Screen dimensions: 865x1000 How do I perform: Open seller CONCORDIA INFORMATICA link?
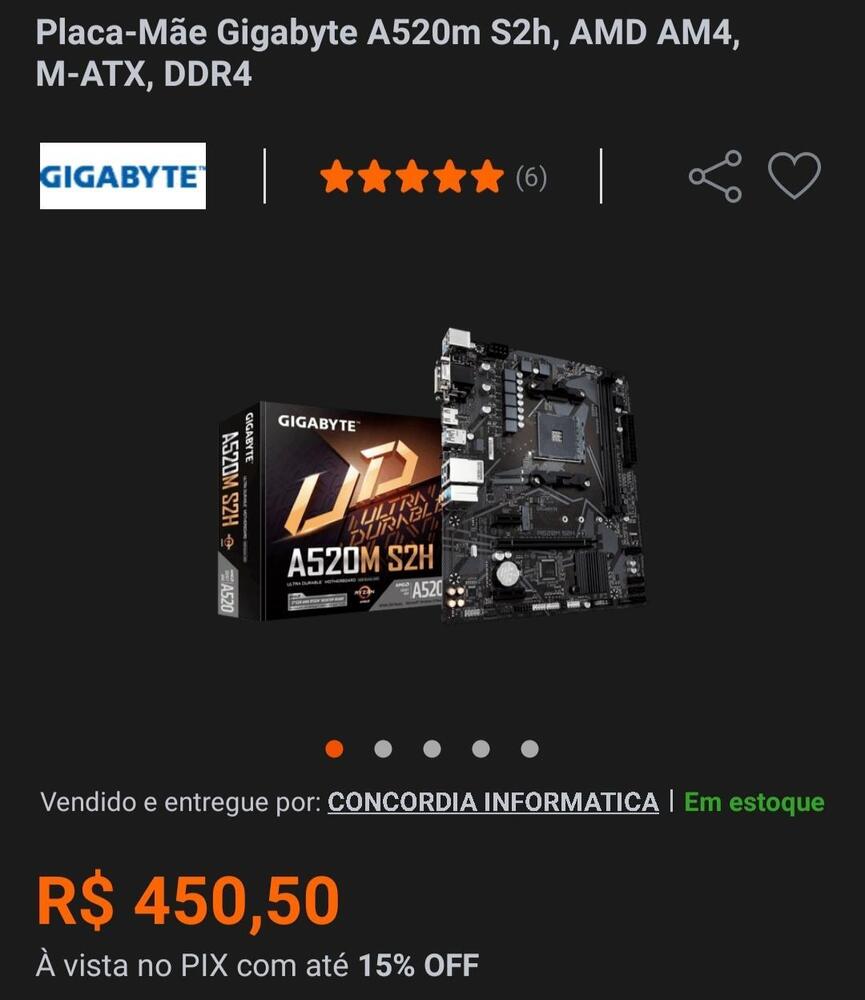tap(493, 802)
